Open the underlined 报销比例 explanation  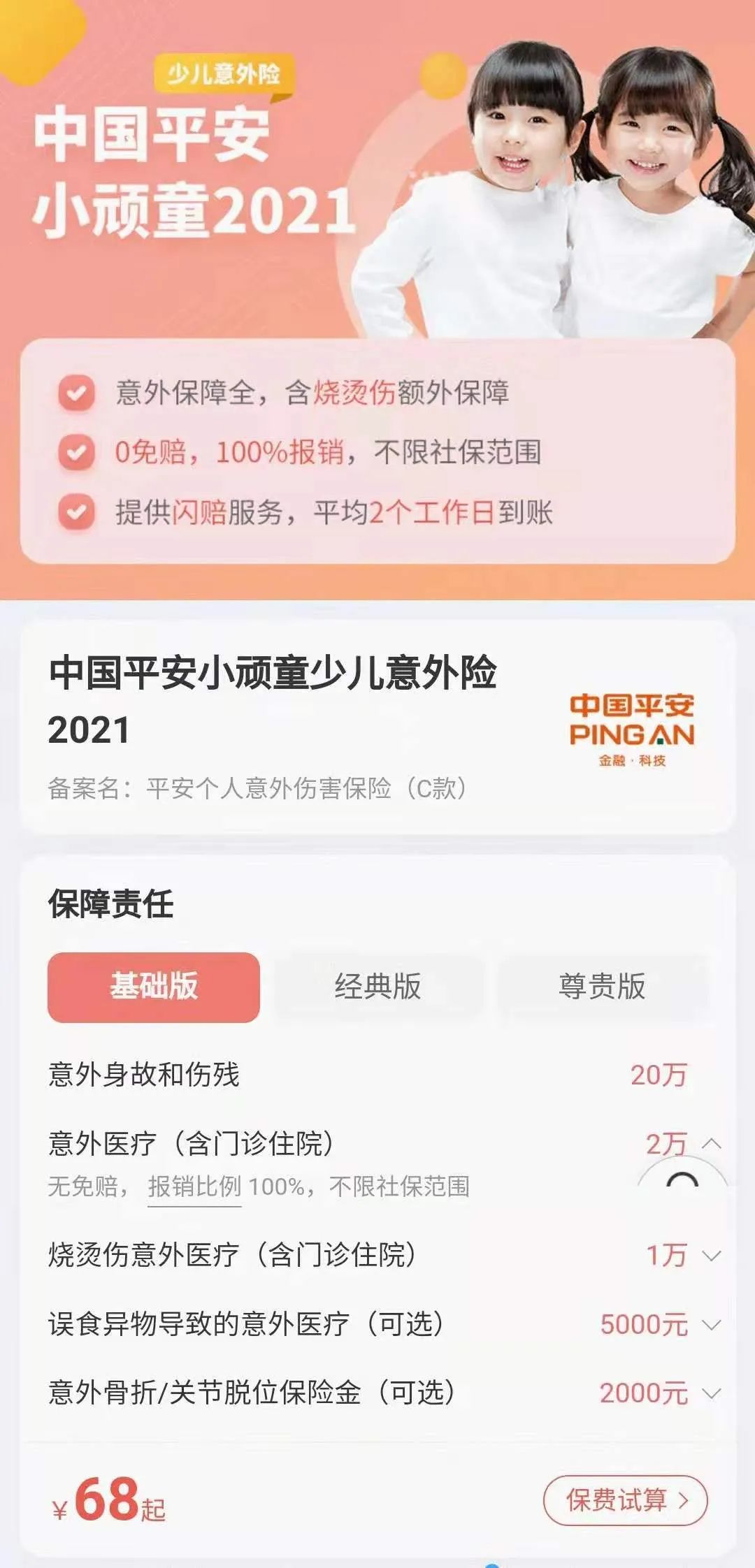click(x=194, y=1186)
